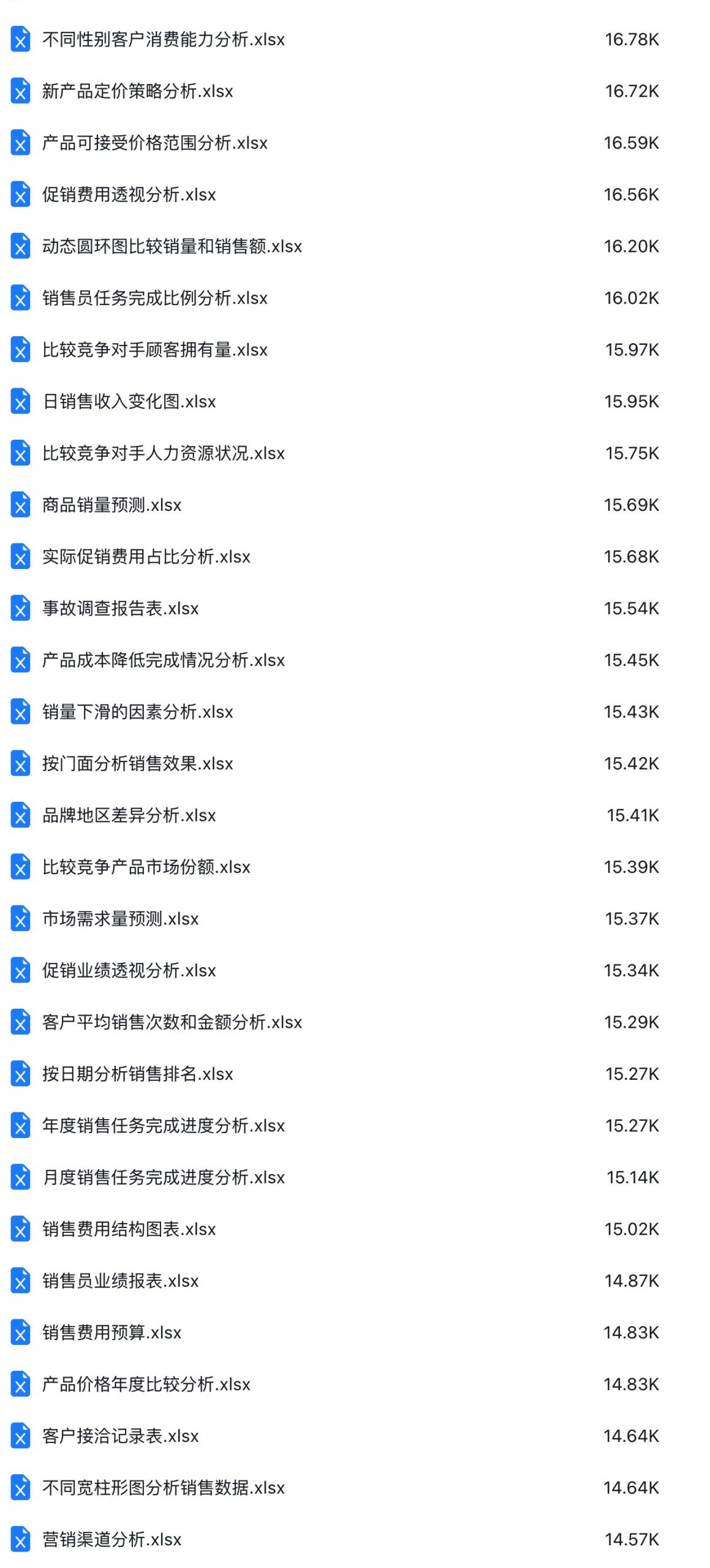The width and height of the screenshot is (710, 1568).
Task: Open 新产品定价策略分析.xlsx
Action: point(137,91)
